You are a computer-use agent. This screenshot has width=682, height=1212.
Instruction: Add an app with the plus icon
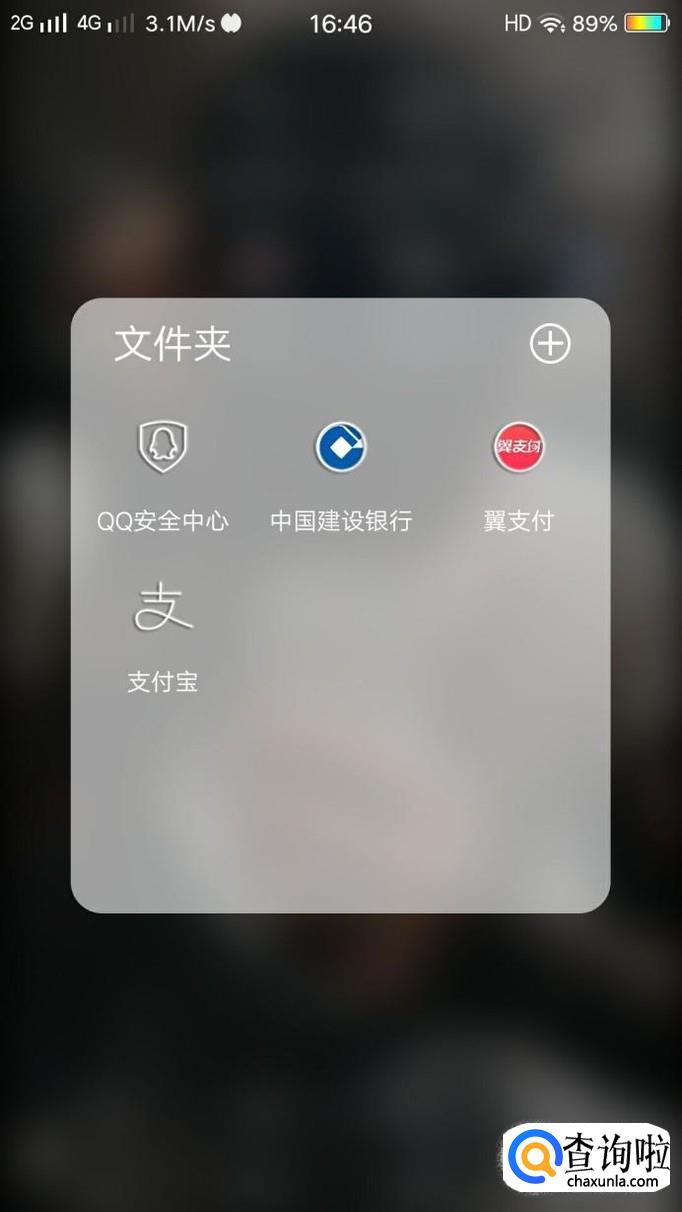pyautogui.click(x=549, y=344)
